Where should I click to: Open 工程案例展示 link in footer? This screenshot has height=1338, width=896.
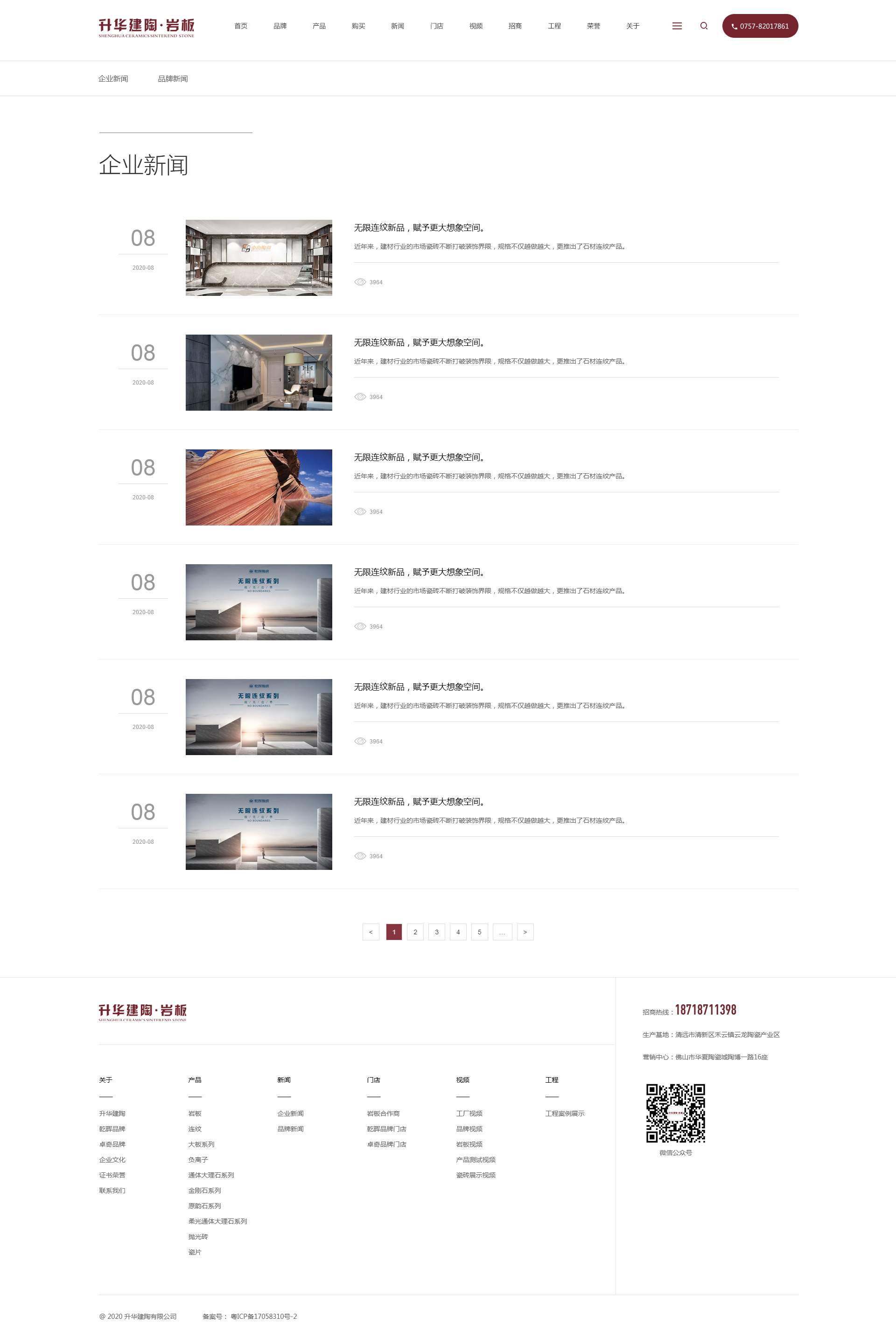point(565,1113)
